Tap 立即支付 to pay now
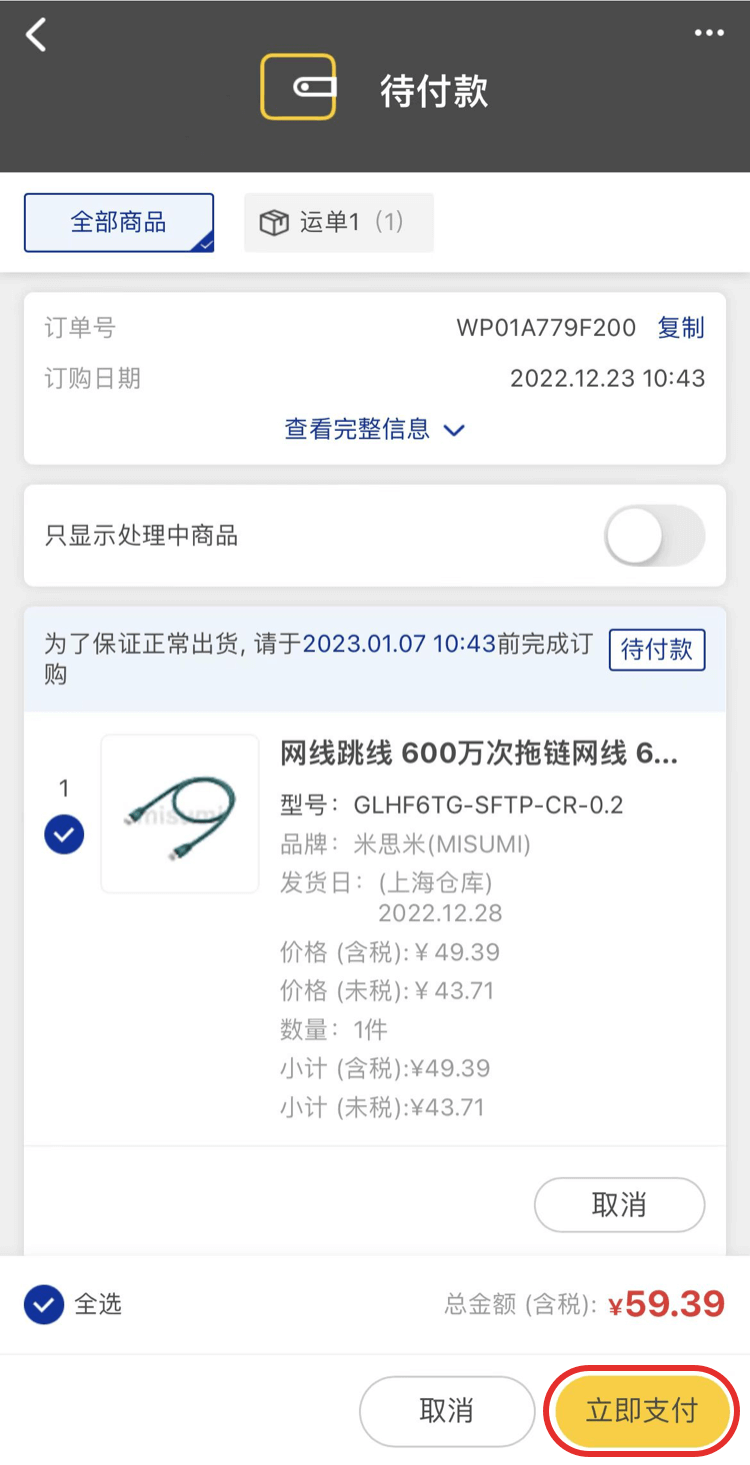The width and height of the screenshot is (750, 1465). coord(641,1410)
